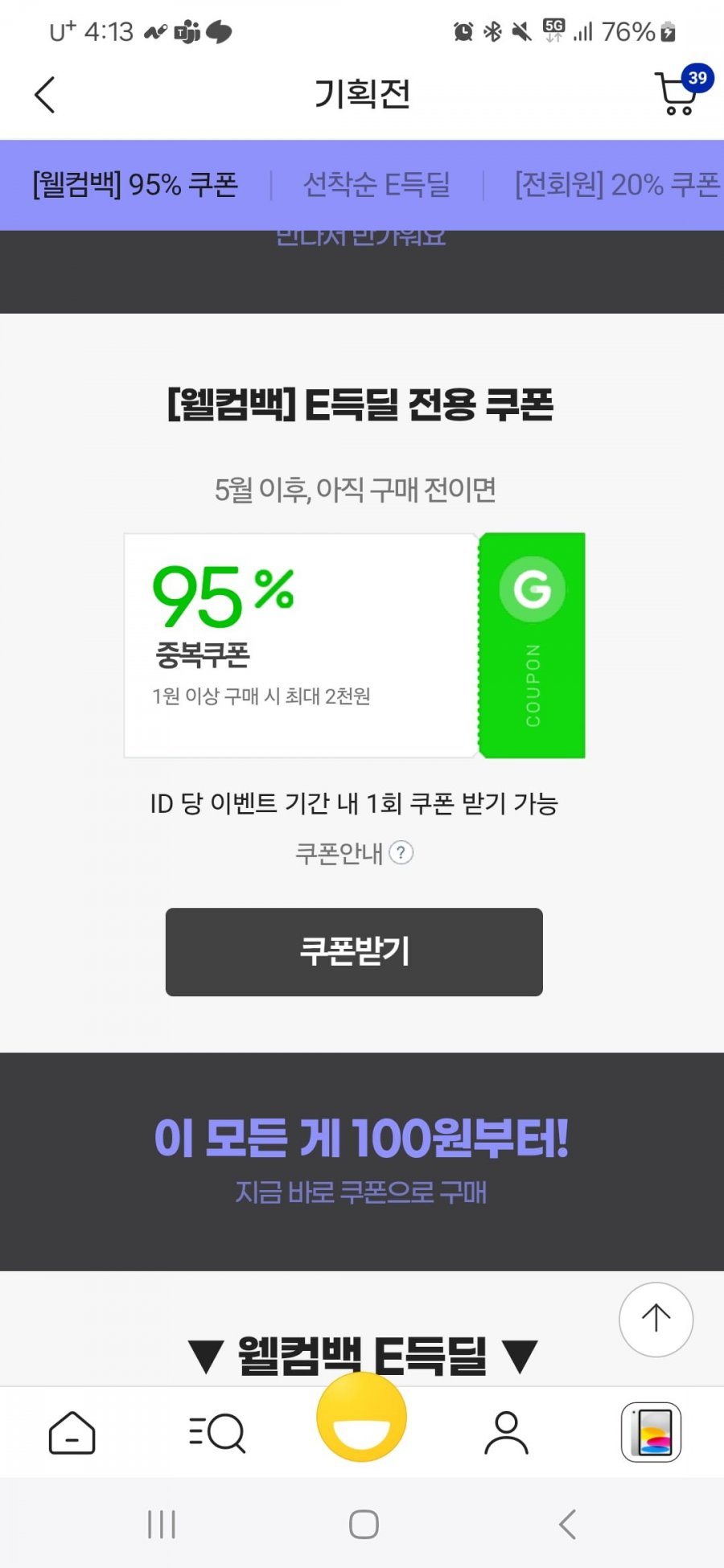Go back from the 기획전 page
This screenshot has height=1568, width=724.
point(45,95)
